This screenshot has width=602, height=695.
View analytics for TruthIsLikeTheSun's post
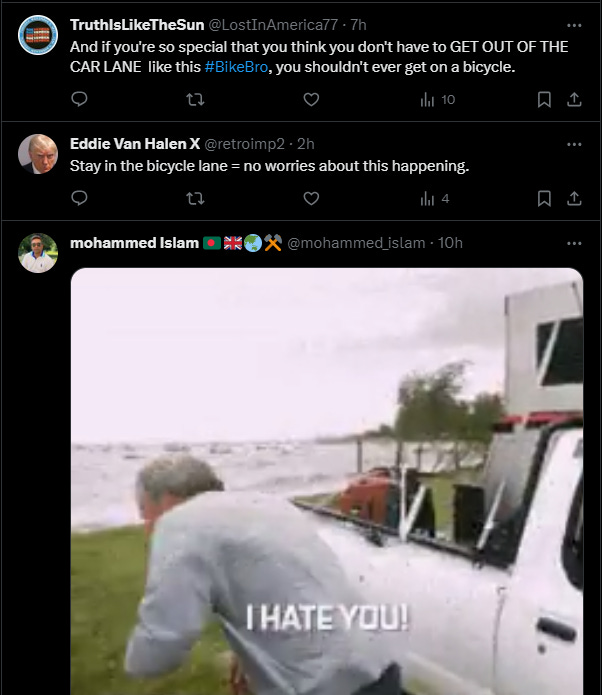pos(437,99)
